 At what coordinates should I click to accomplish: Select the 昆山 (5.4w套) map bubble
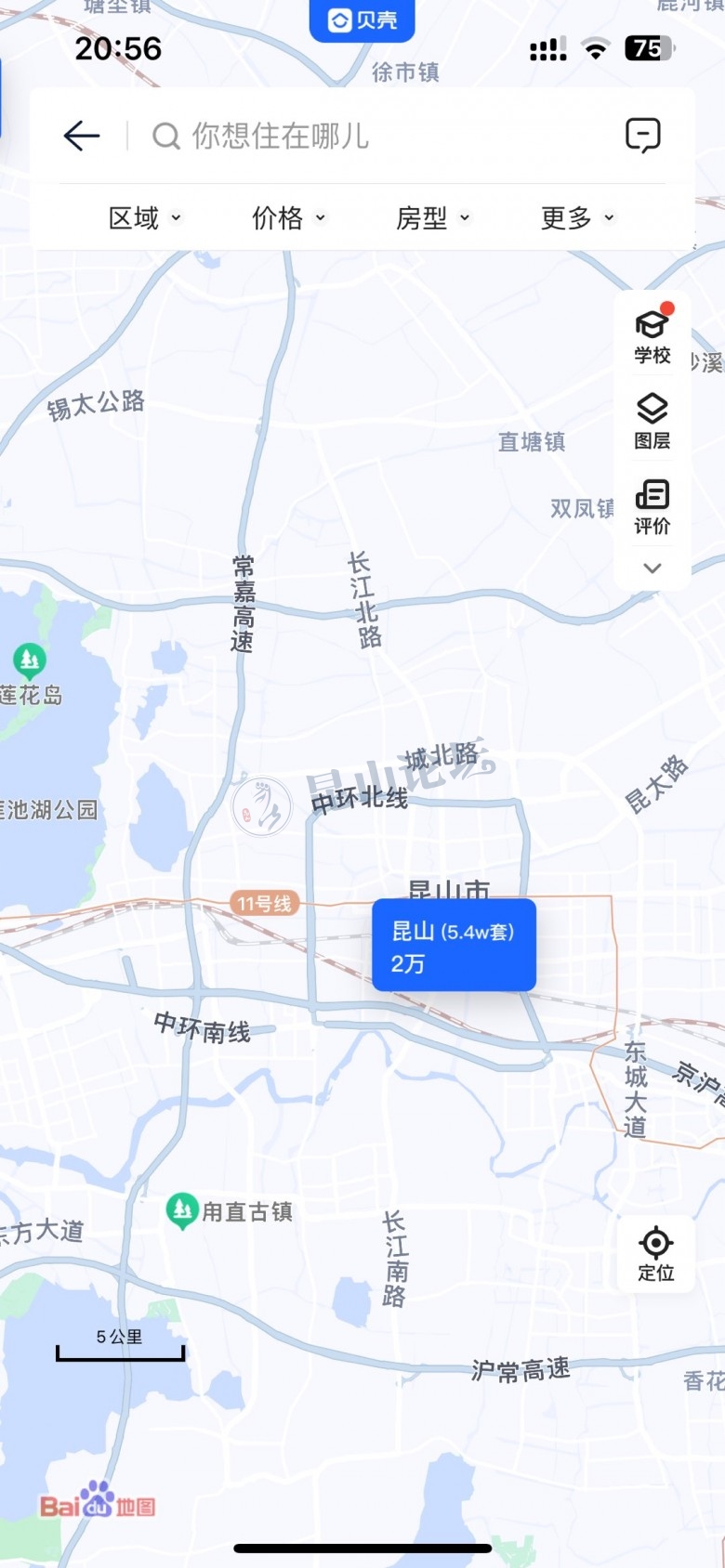point(454,945)
